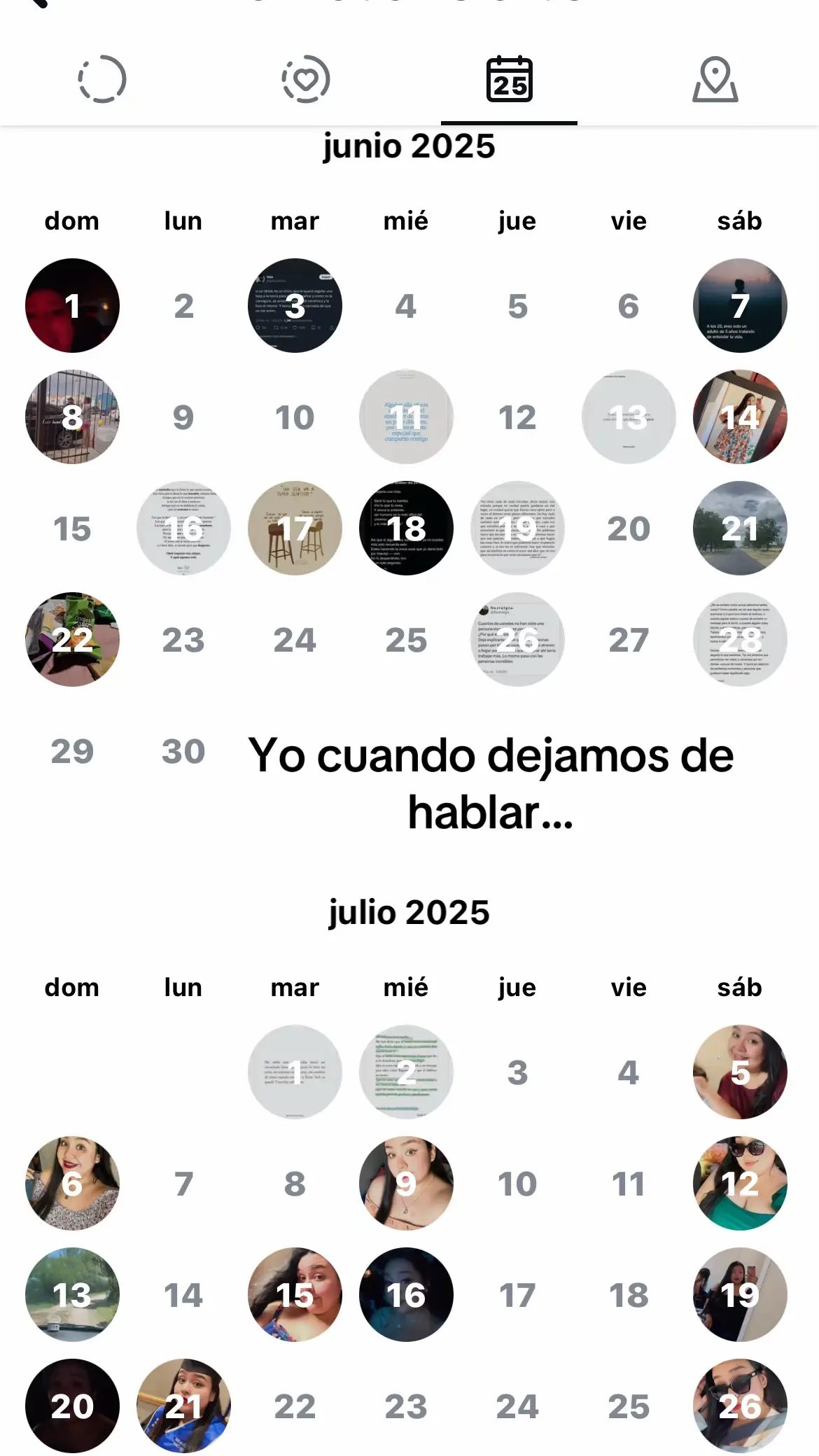
Task: Open the chair illustration story from June 17
Action: click(295, 528)
